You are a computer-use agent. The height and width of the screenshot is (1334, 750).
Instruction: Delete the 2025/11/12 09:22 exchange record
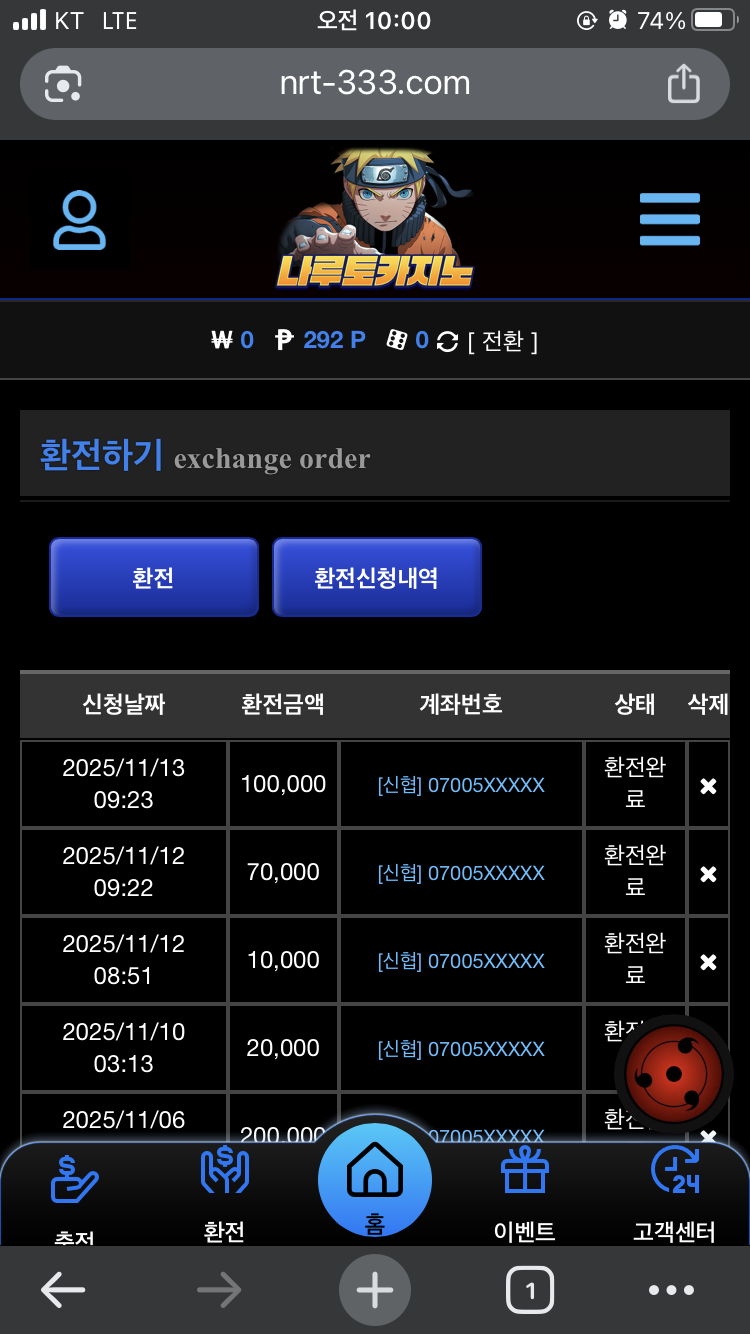[708, 874]
